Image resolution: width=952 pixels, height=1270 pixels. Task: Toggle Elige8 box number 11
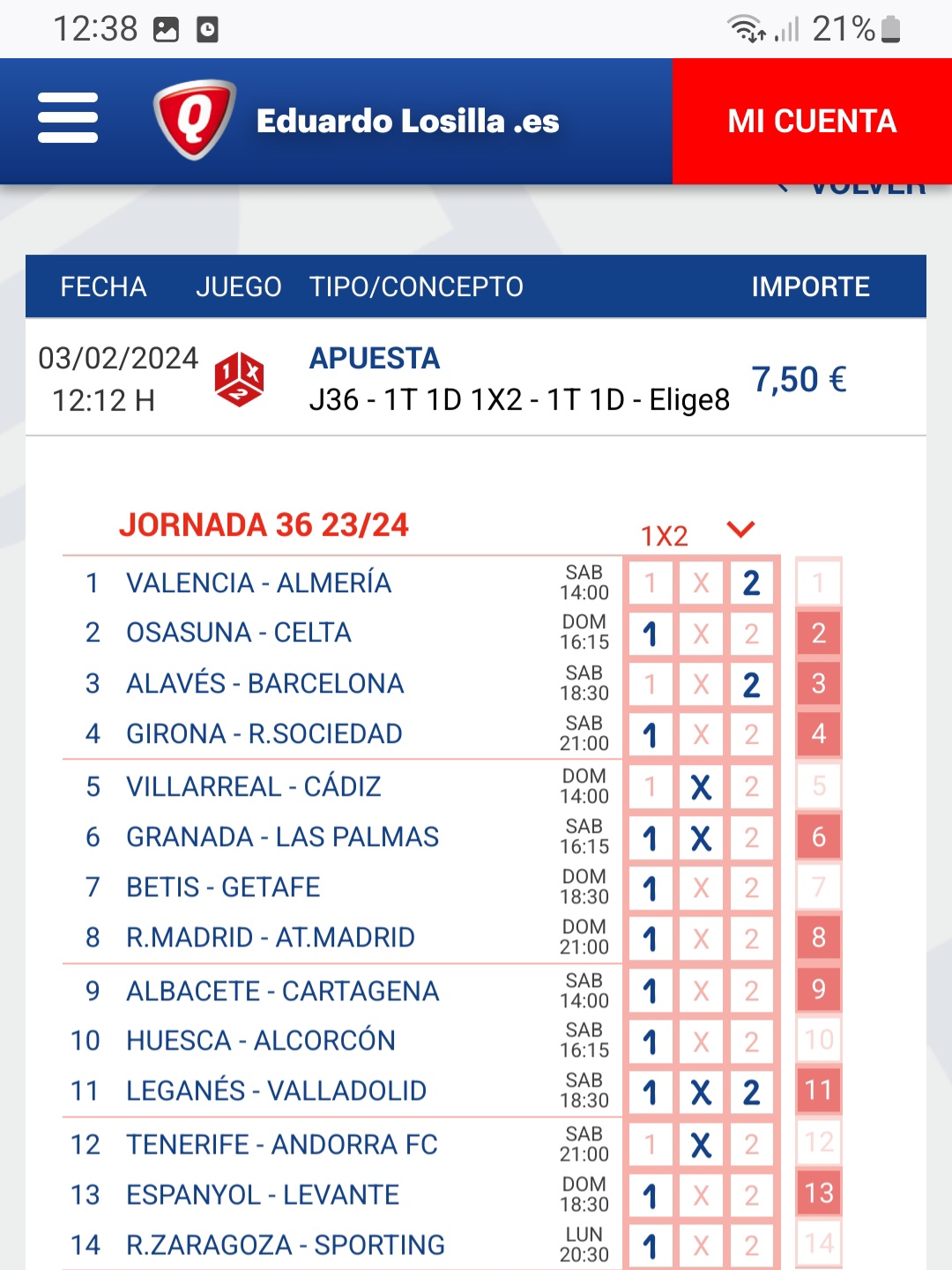[819, 1090]
